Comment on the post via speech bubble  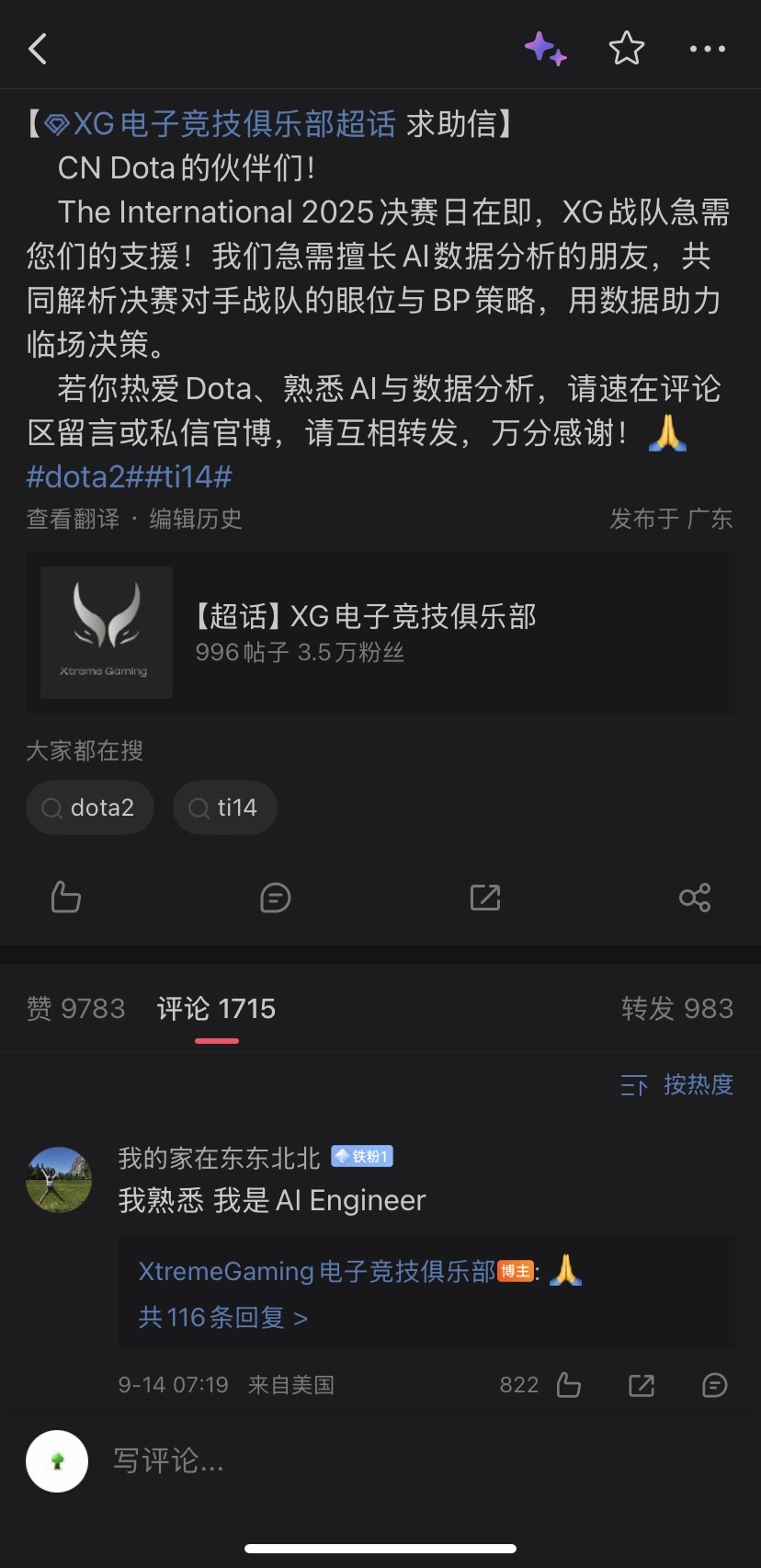(275, 897)
